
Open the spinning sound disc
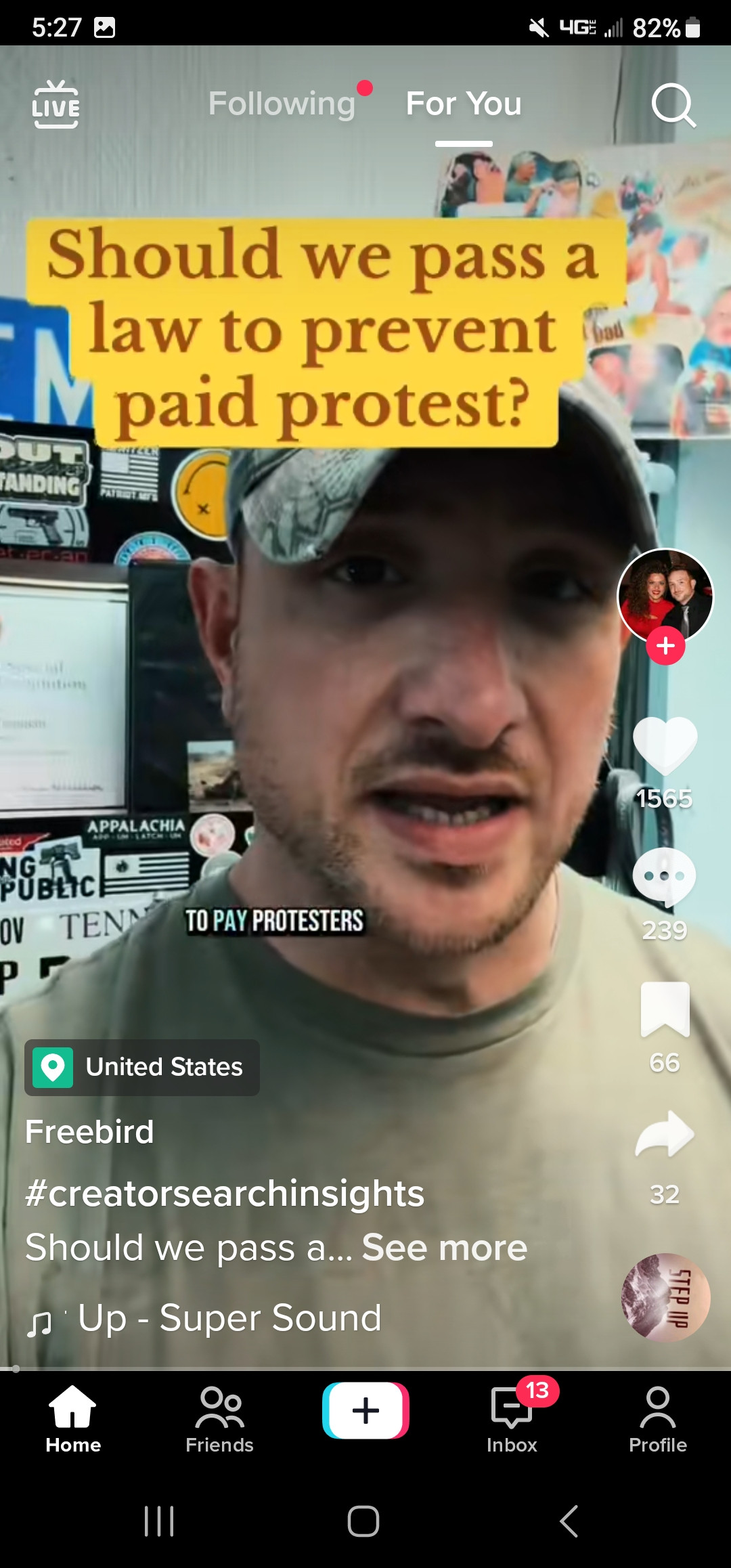pyautogui.click(x=665, y=1297)
